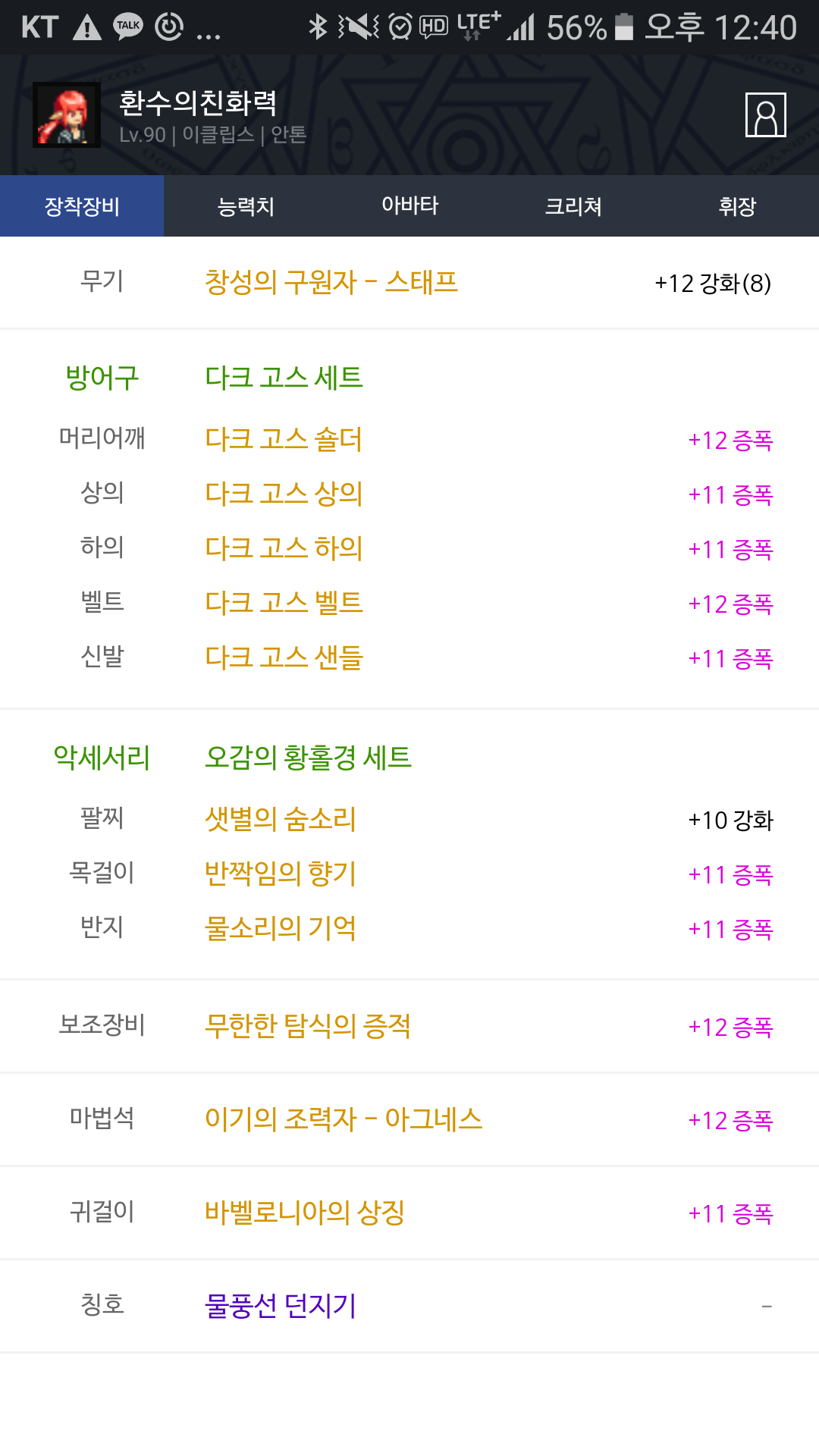The width and height of the screenshot is (819, 1456).
Task: Open the 크리쳐 tab
Action: click(x=573, y=206)
